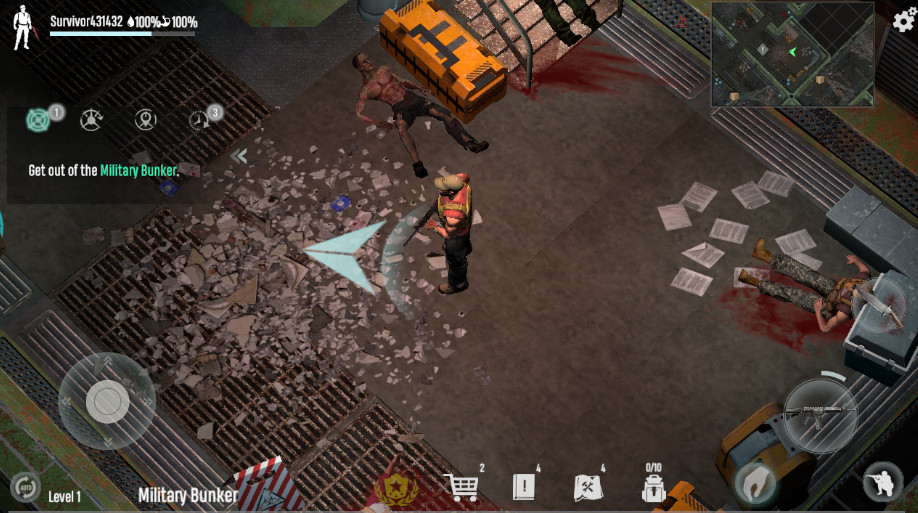The width and height of the screenshot is (918, 513).
Task: Open the survivor character profile
Action: coord(23,27)
